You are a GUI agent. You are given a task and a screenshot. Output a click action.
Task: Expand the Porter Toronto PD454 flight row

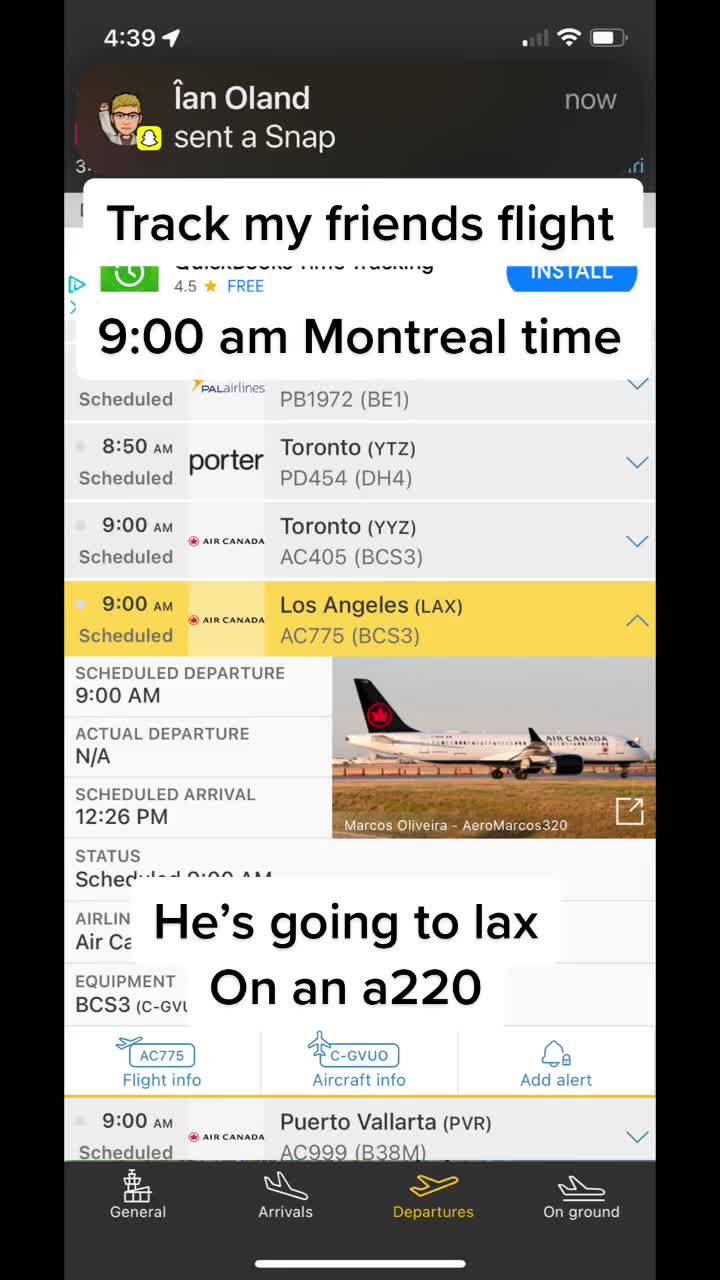(636, 462)
